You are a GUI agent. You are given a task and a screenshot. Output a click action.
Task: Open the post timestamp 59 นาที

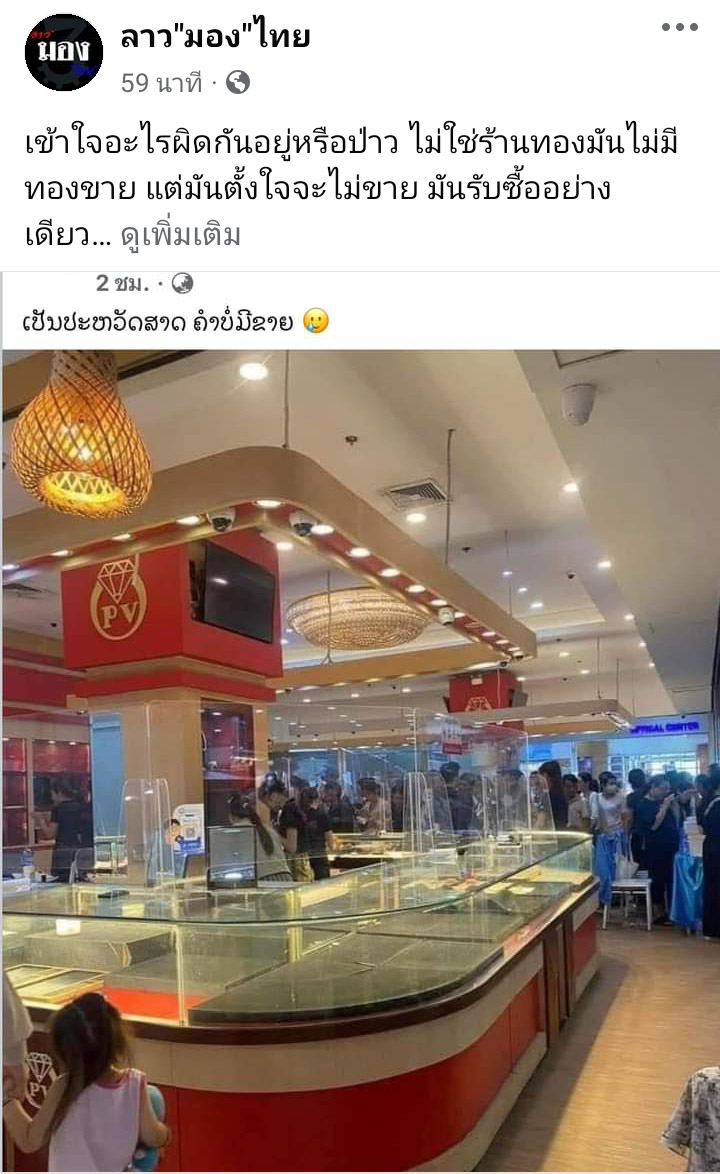click(161, 83)
